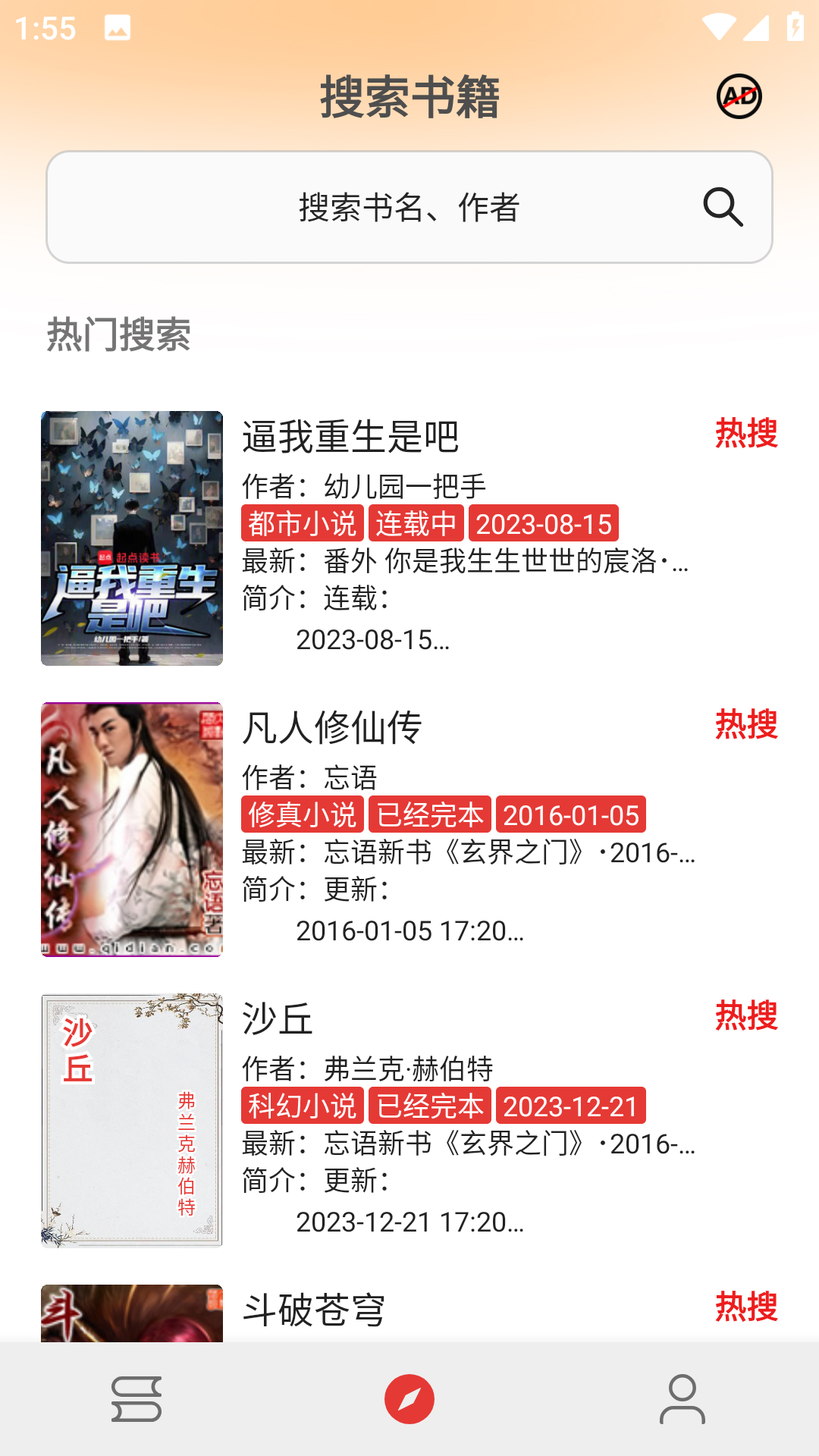Click the 都市小说 category tag
819x1456 pixels.
coord(301,522)
